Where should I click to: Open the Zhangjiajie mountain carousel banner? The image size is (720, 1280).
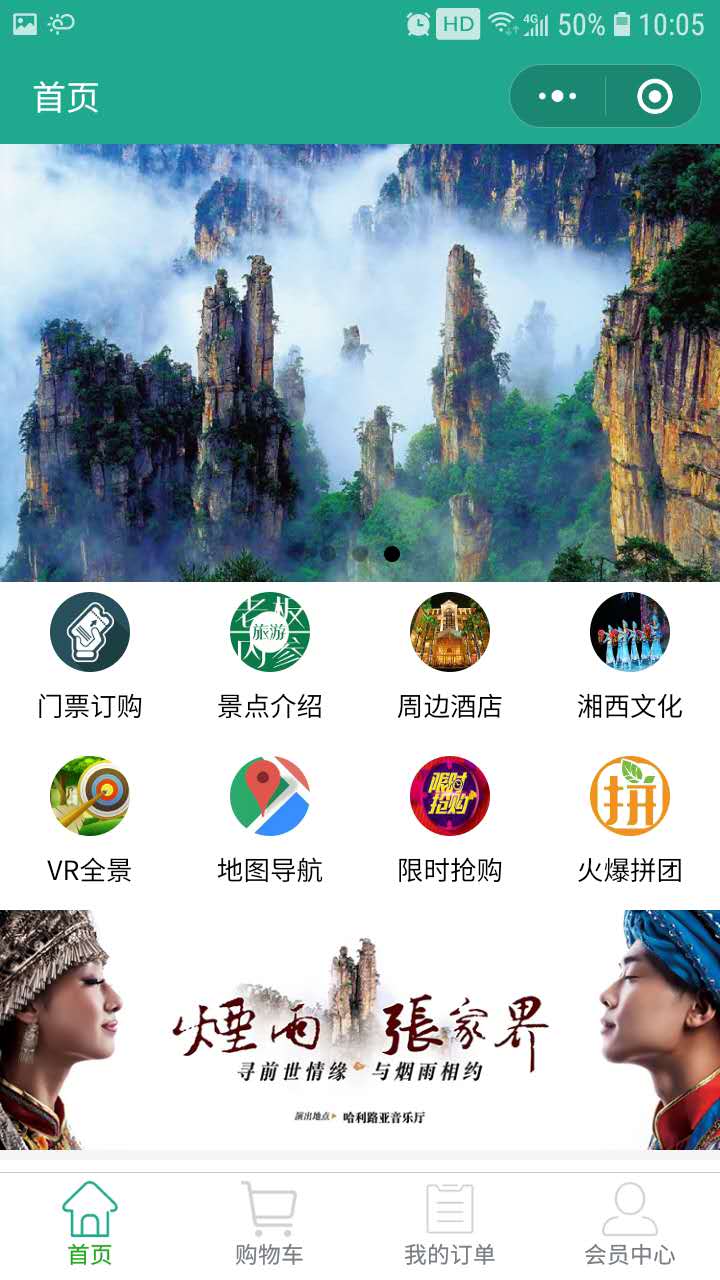coord(360,363)
